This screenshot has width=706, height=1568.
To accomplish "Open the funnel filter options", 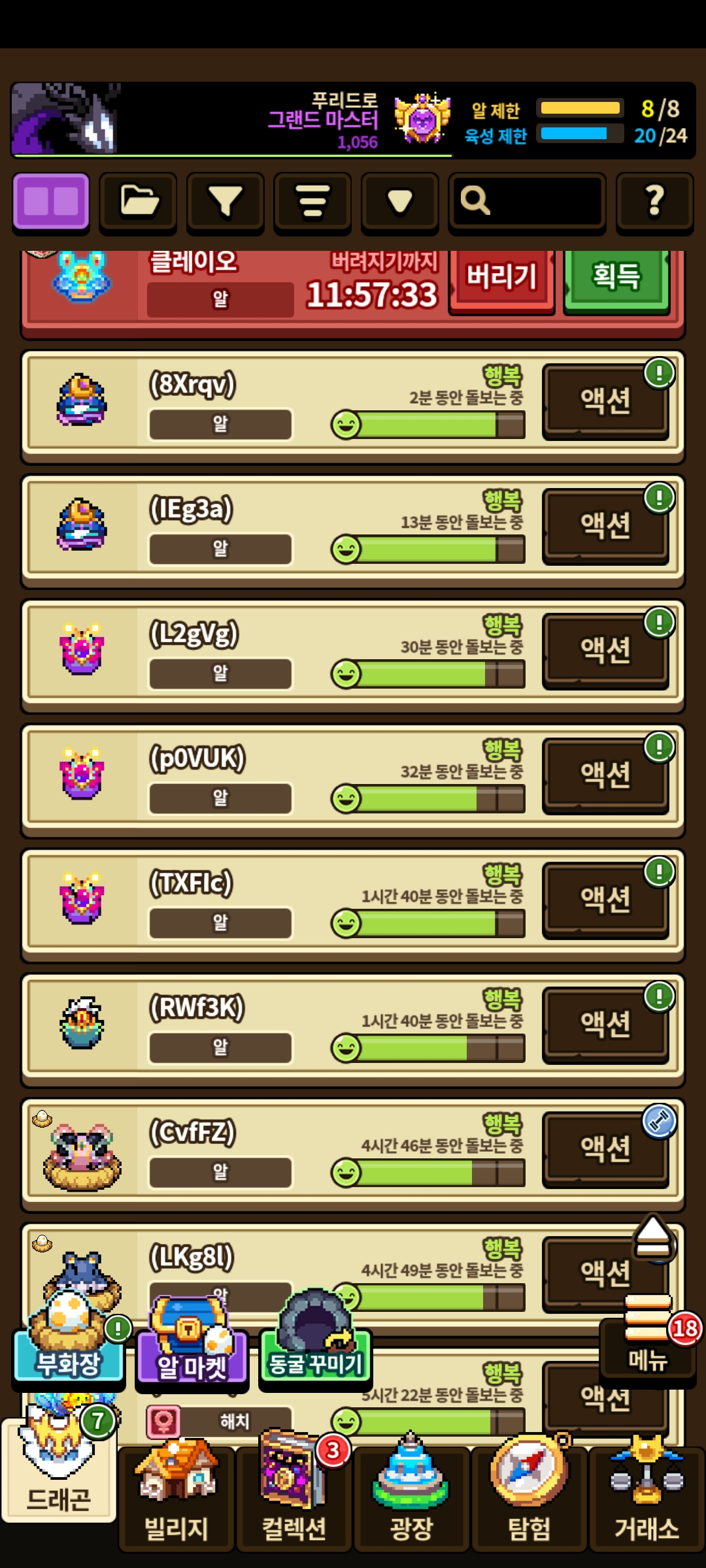I will click(225, 202).
